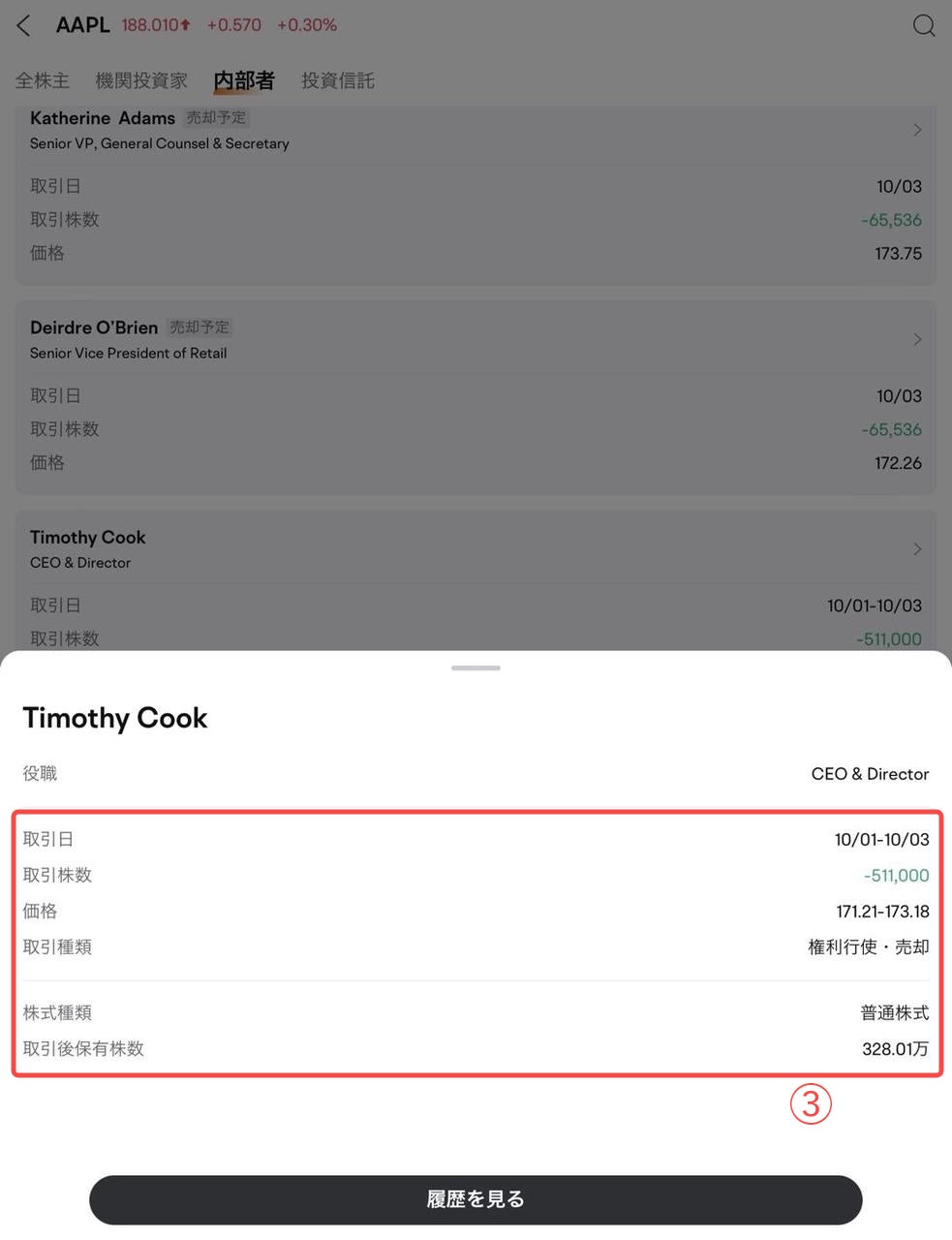Viewport: 952px width, 1240px height.
Task: Switch to the 機関投資家 tab
Action: point(141,80)
